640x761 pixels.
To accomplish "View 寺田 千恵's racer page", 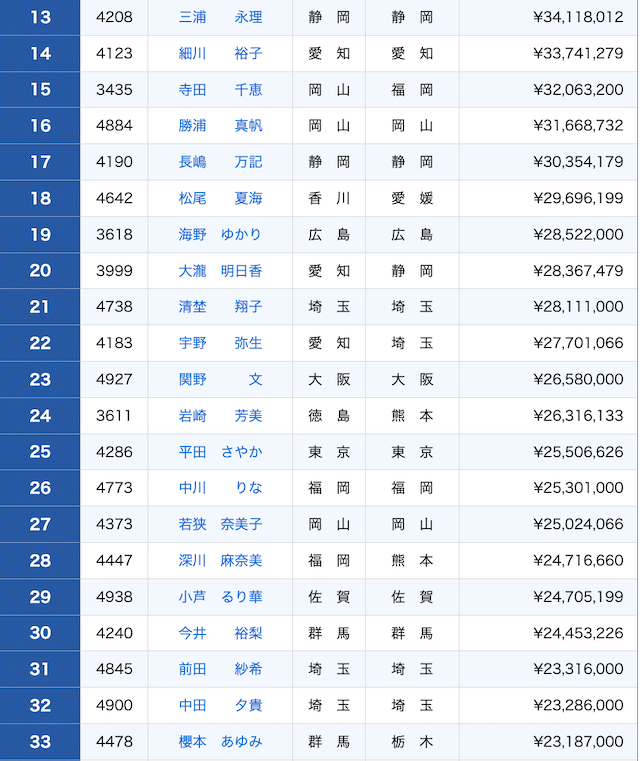I will [x=220, y=89].
